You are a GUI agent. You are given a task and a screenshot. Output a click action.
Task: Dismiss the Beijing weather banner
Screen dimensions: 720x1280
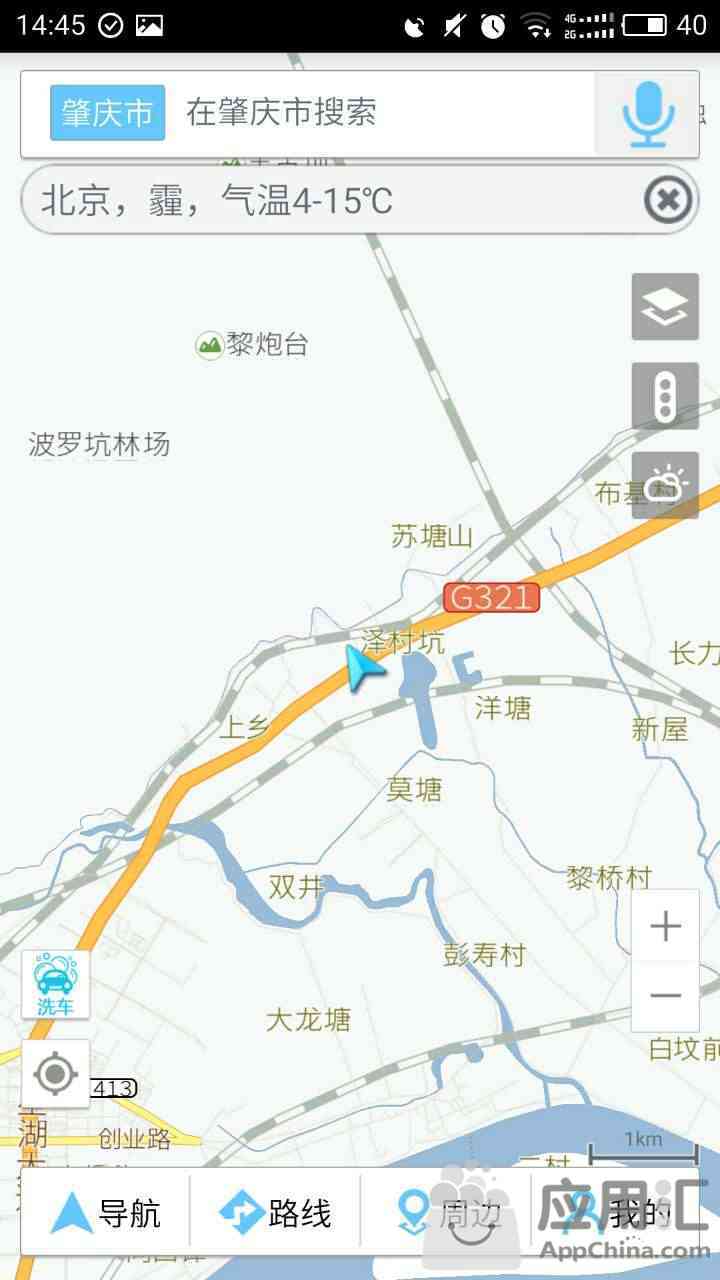pyautogui.click(x=668, y=201)
